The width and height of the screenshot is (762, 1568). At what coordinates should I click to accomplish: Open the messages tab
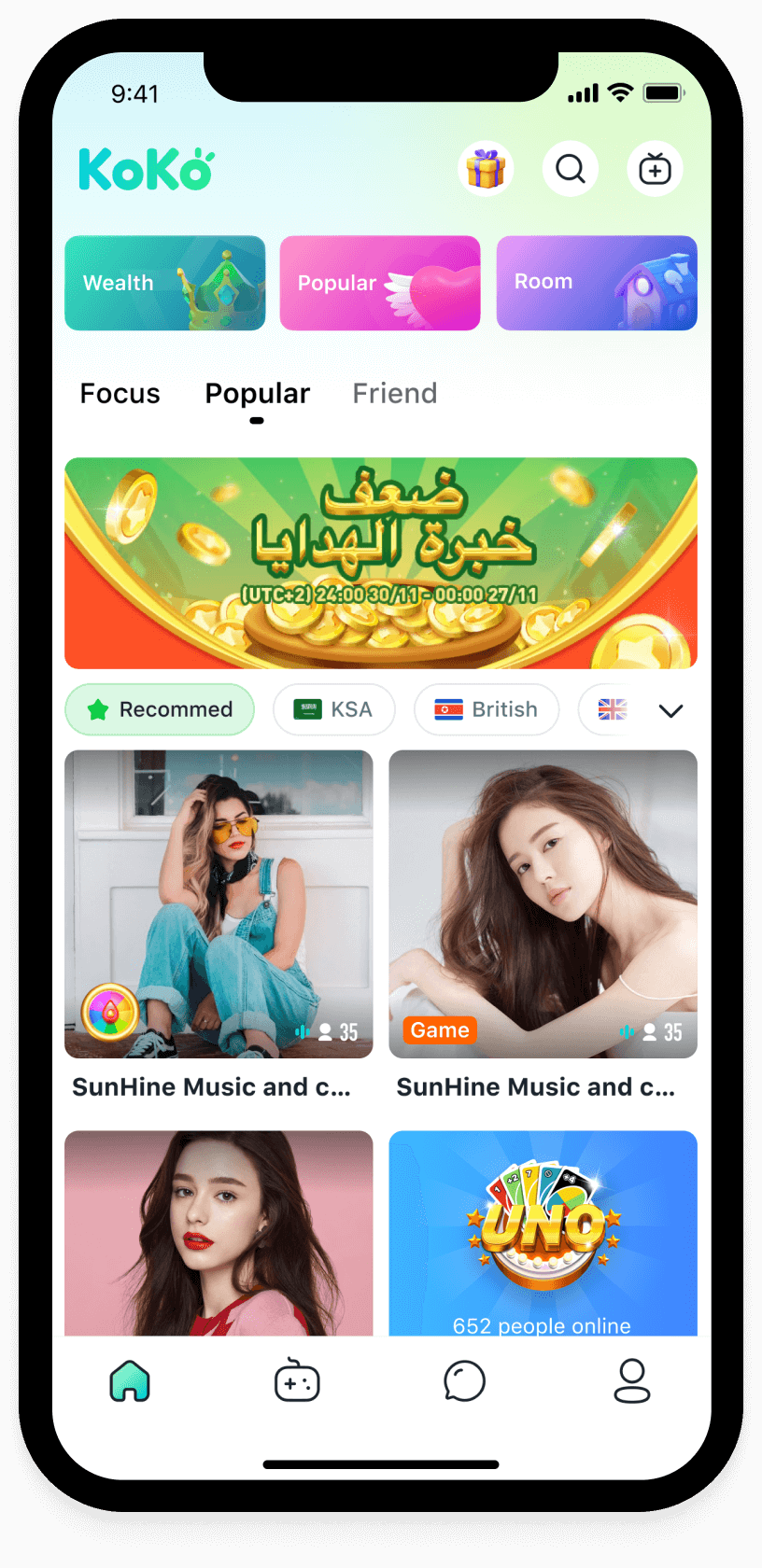tap(464, 1381)
